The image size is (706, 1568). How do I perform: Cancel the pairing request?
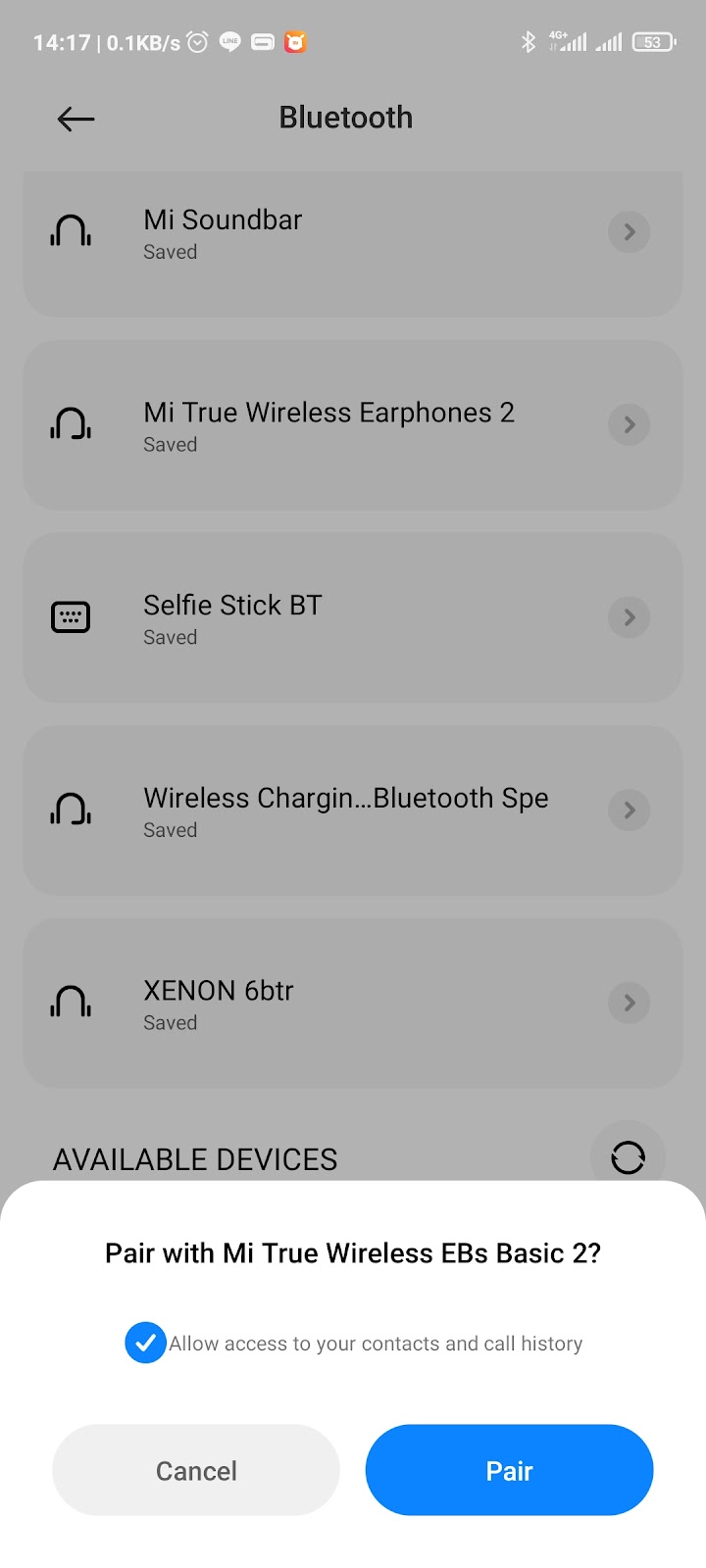(x=196, y=1470)
